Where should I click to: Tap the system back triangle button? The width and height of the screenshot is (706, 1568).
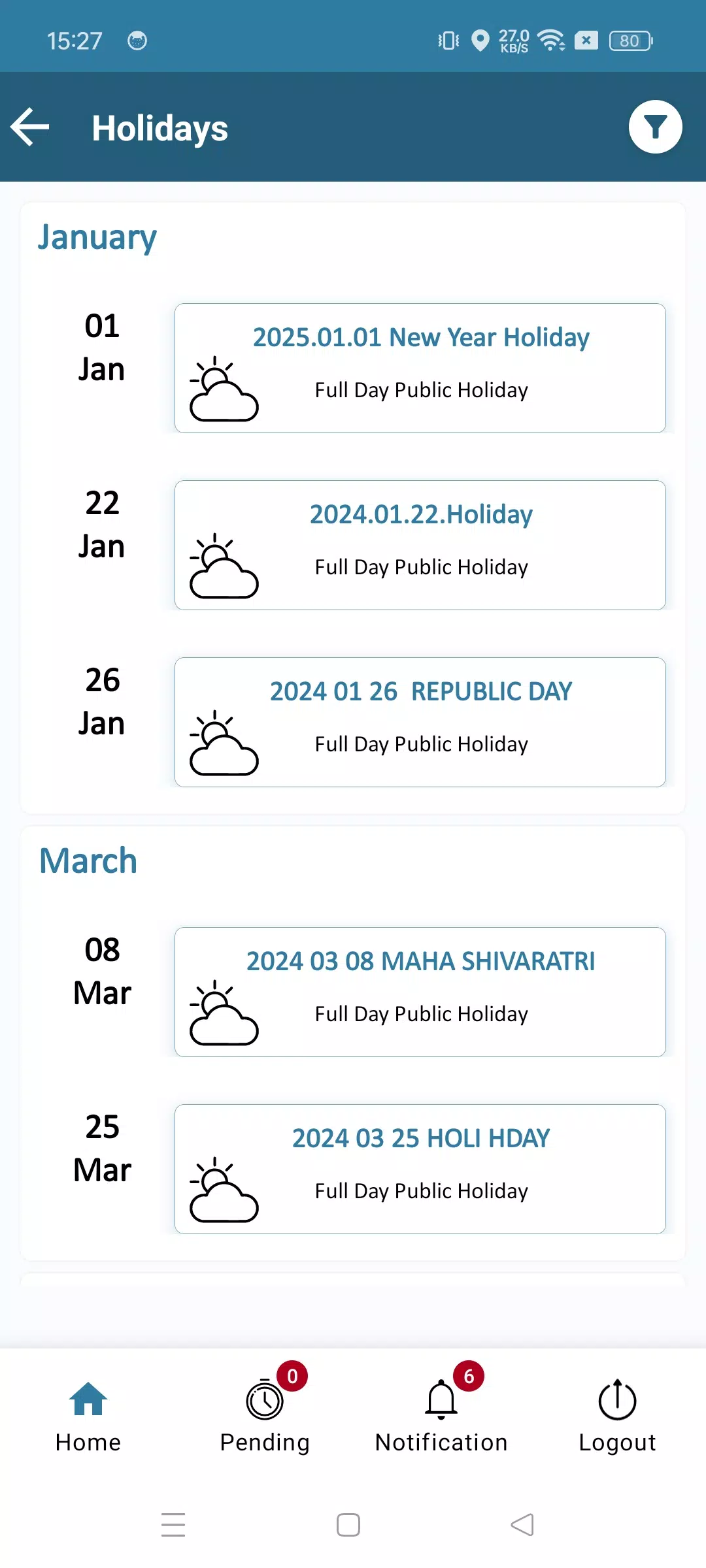click(x=522, y=1525)
